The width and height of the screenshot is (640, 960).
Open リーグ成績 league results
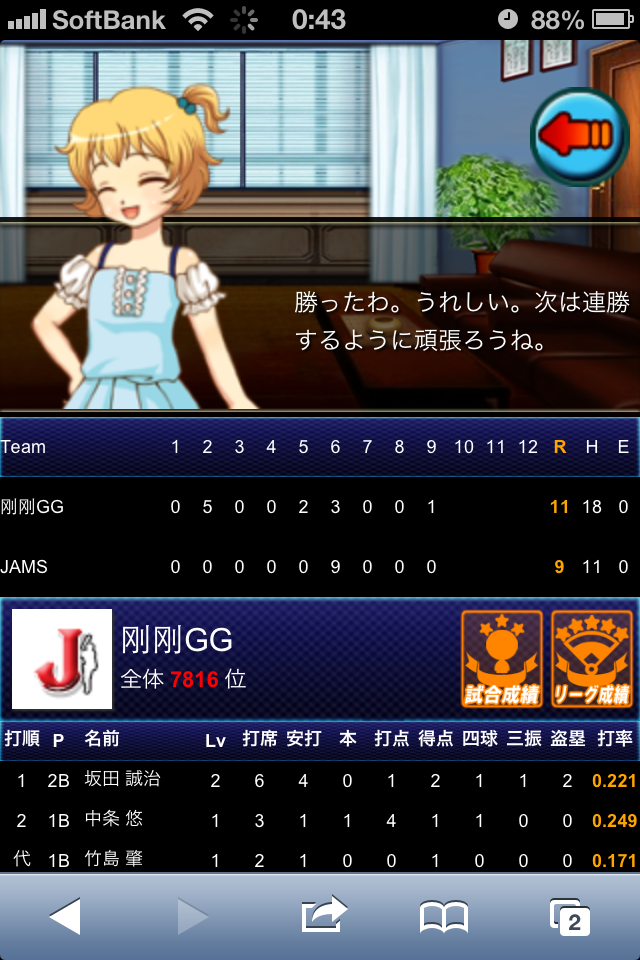(x=592, y=659)
